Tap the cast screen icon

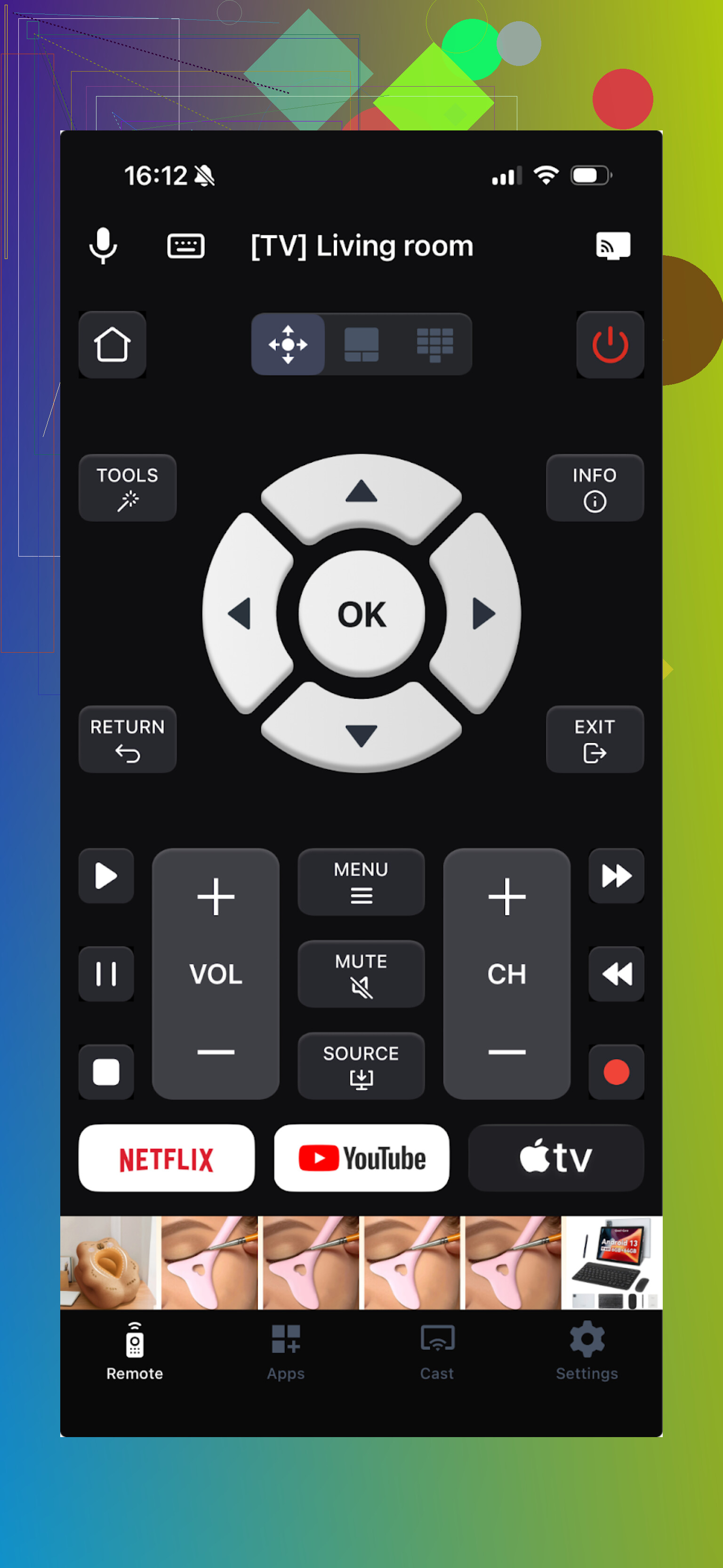(612, 245)
